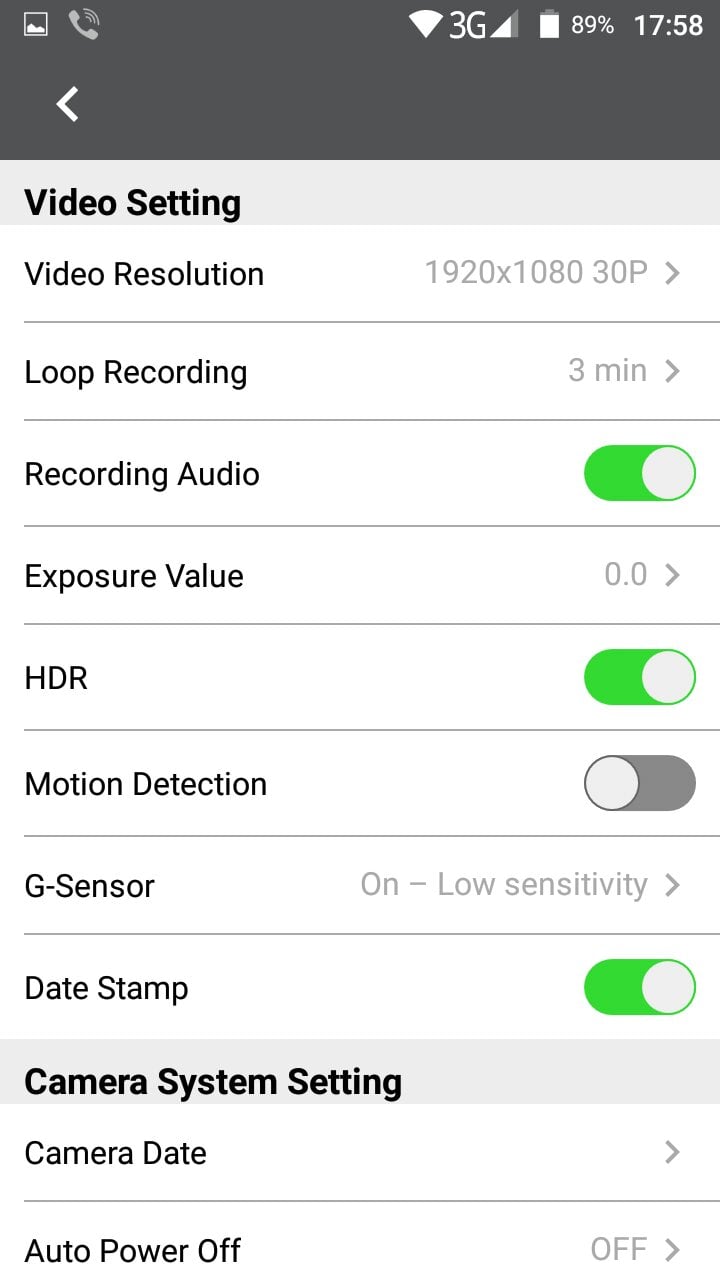
Task: Turn off Date Stamp toggle
Action: point(639,988)
